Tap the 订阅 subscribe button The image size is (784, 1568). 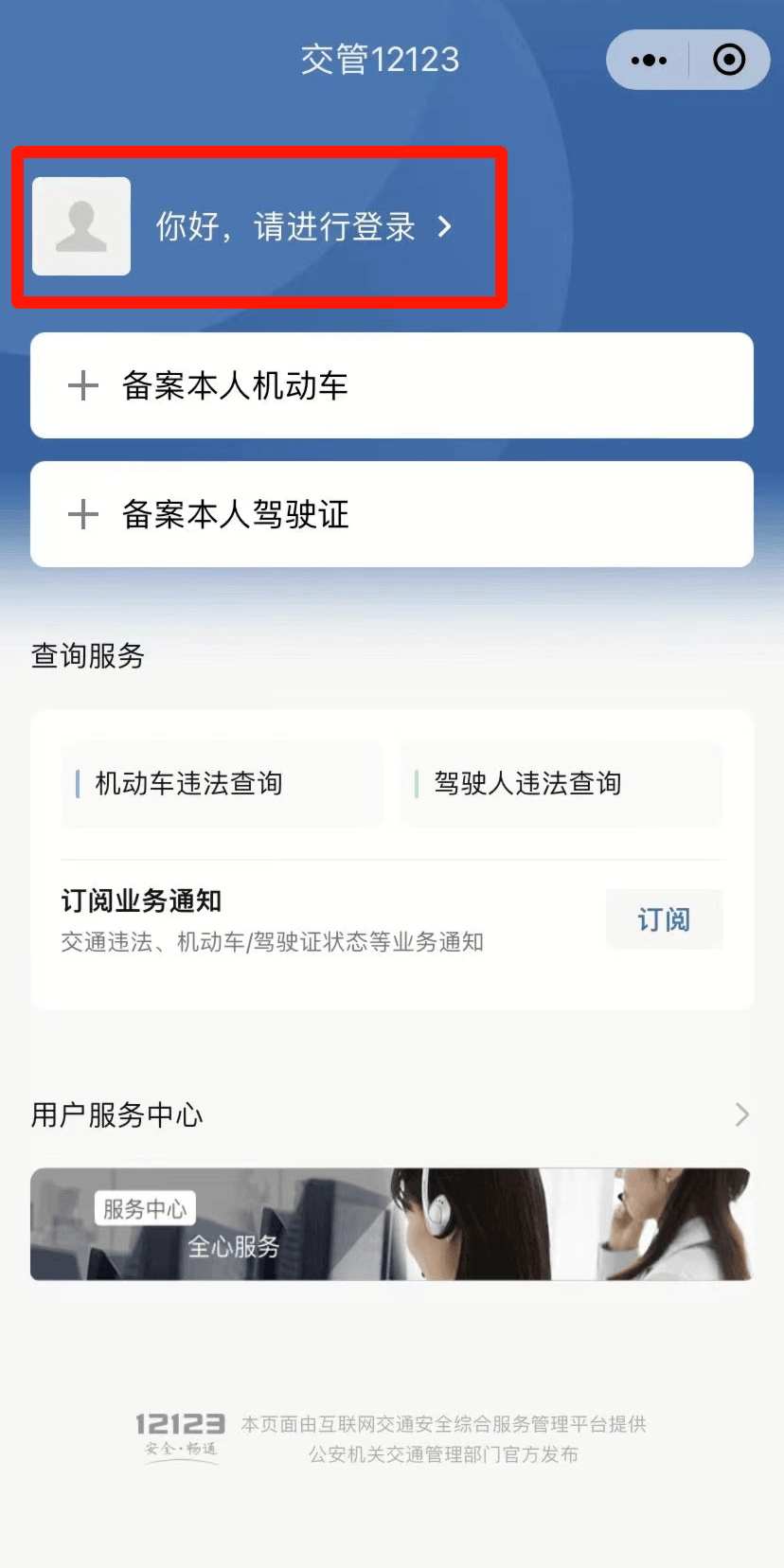point(664,919)
